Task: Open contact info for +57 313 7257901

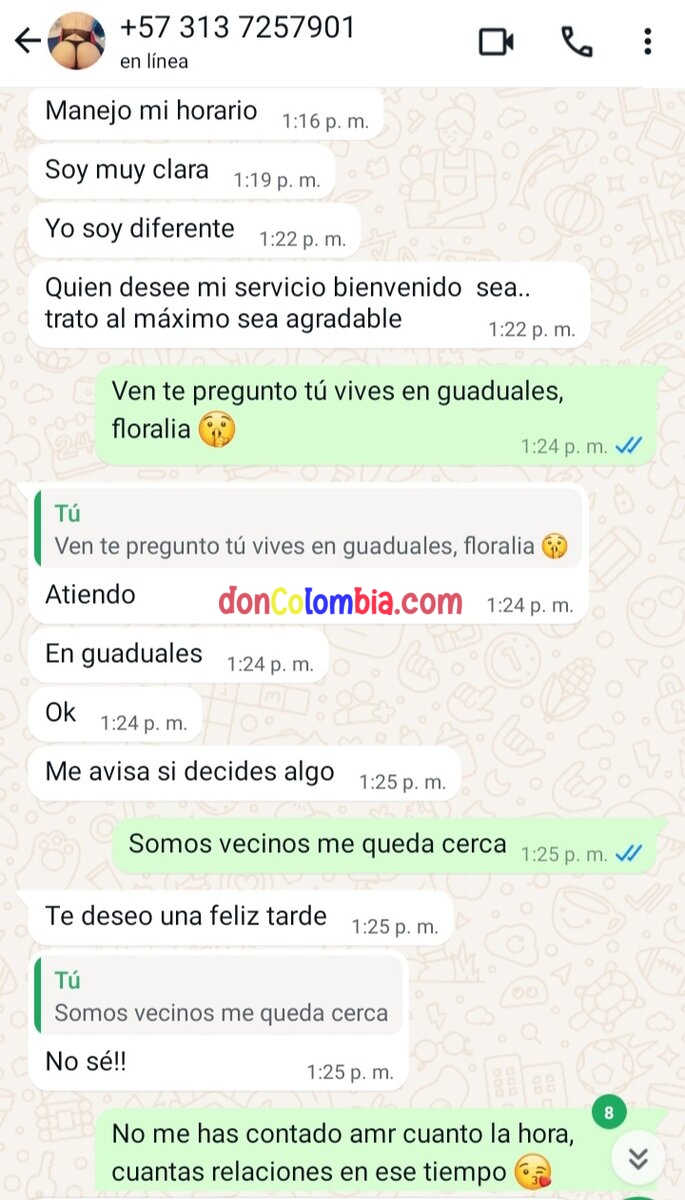Action: pos(237,40)
